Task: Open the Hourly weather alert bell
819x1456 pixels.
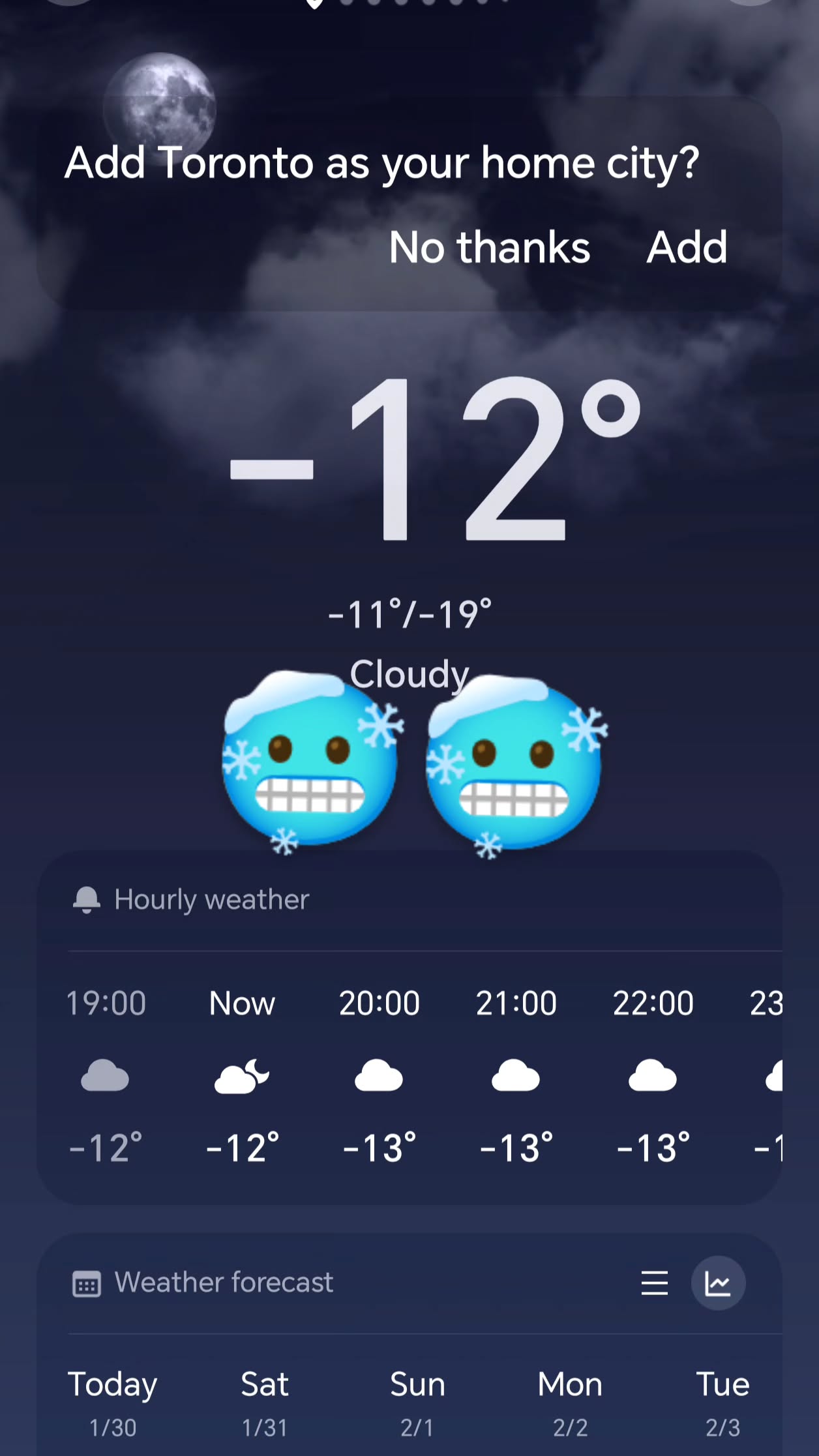Action: tap(87, 900)
